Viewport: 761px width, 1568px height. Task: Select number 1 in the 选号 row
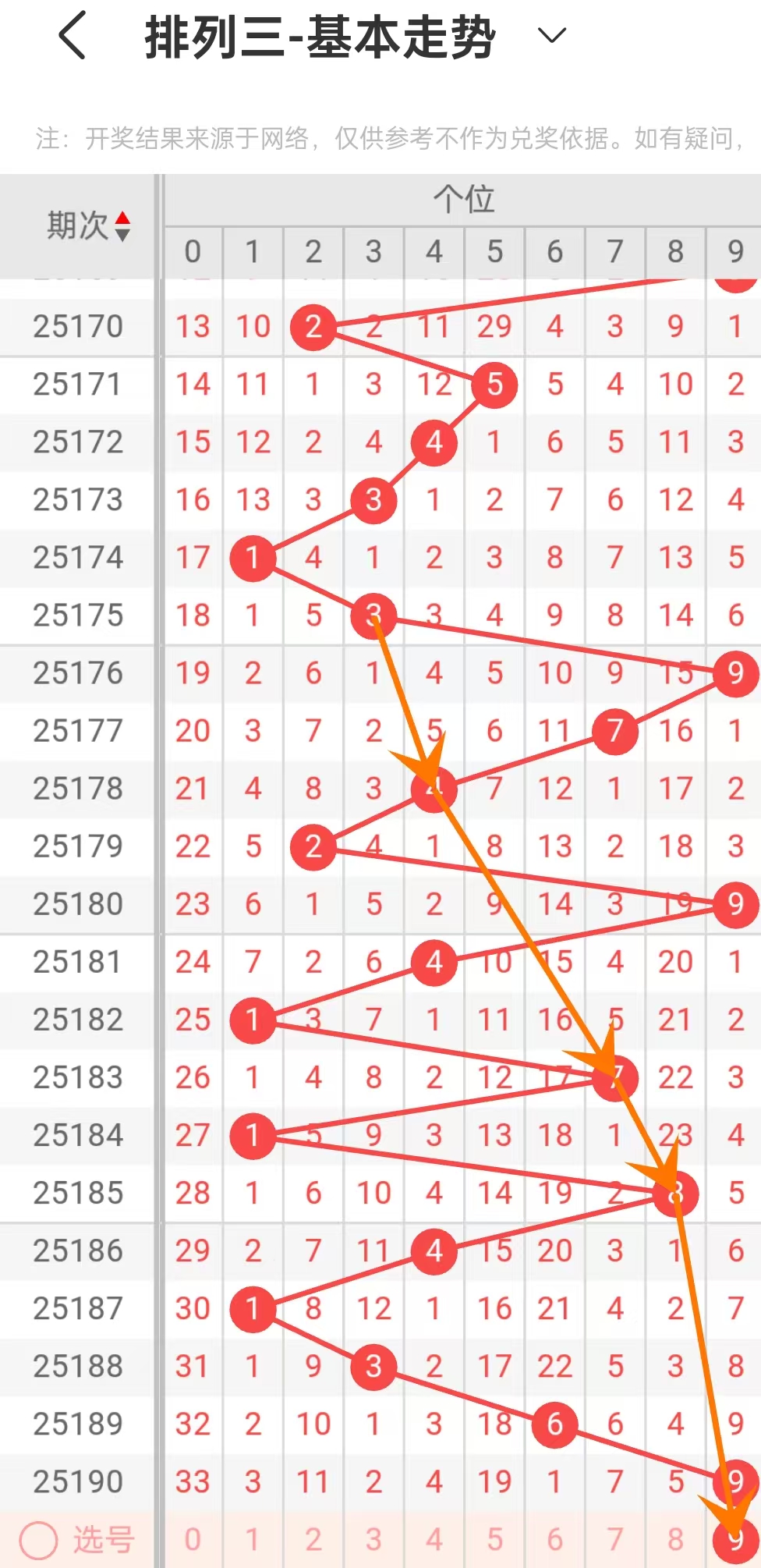[x=253, y=1540]
